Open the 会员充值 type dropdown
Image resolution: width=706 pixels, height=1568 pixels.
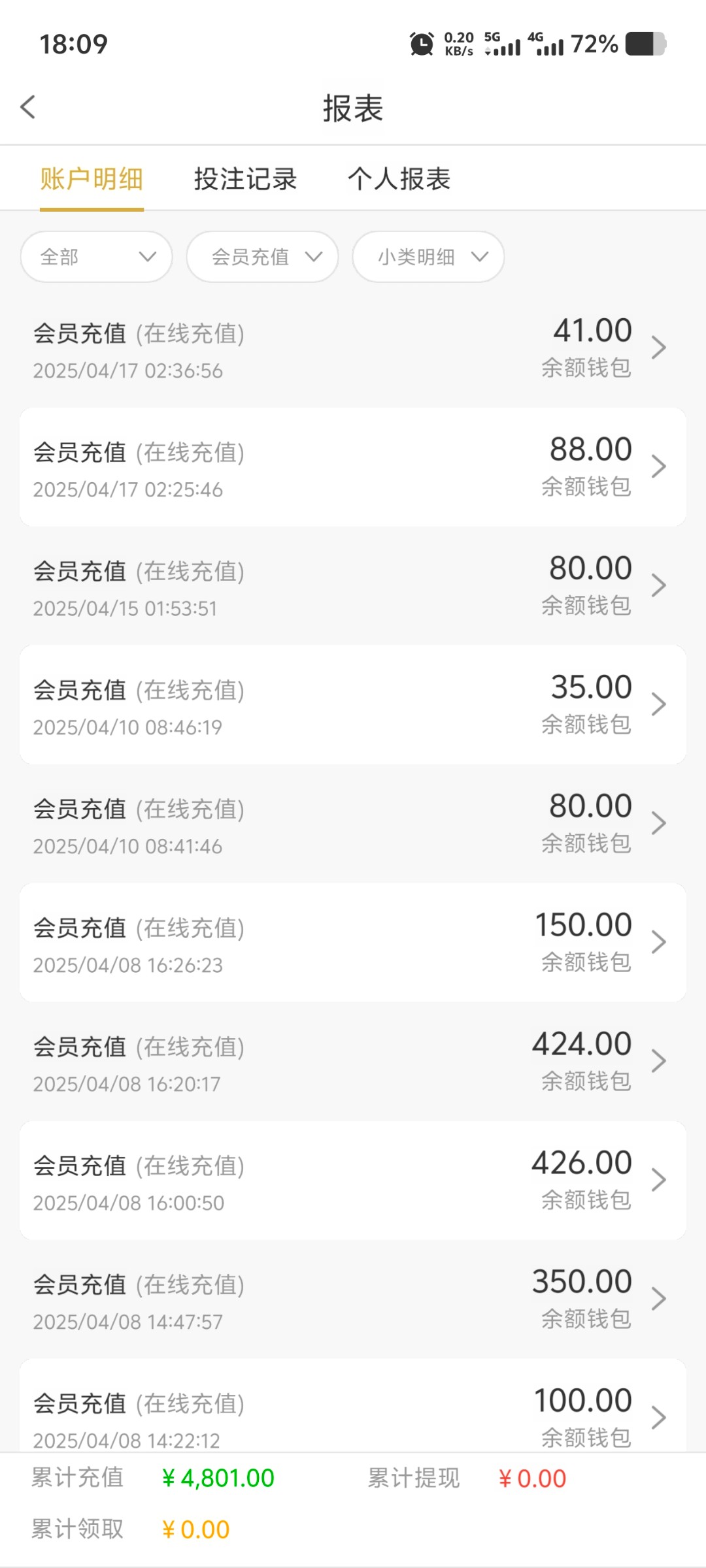(263, 257)
